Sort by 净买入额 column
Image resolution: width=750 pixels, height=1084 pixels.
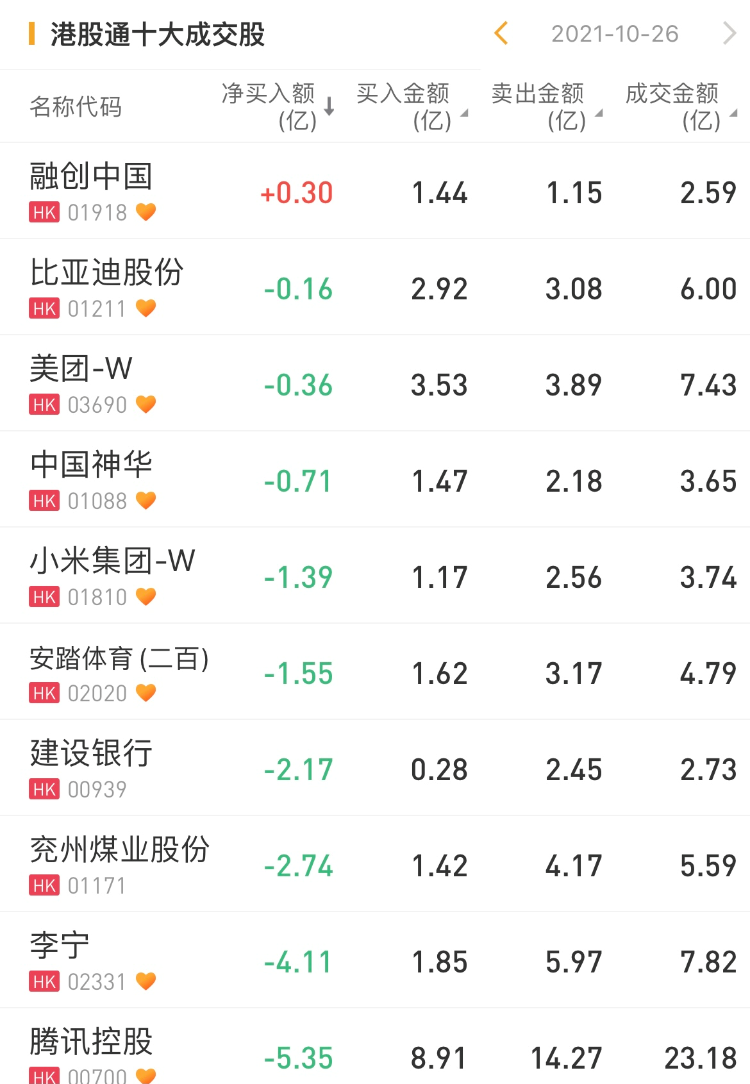(277, 106)
